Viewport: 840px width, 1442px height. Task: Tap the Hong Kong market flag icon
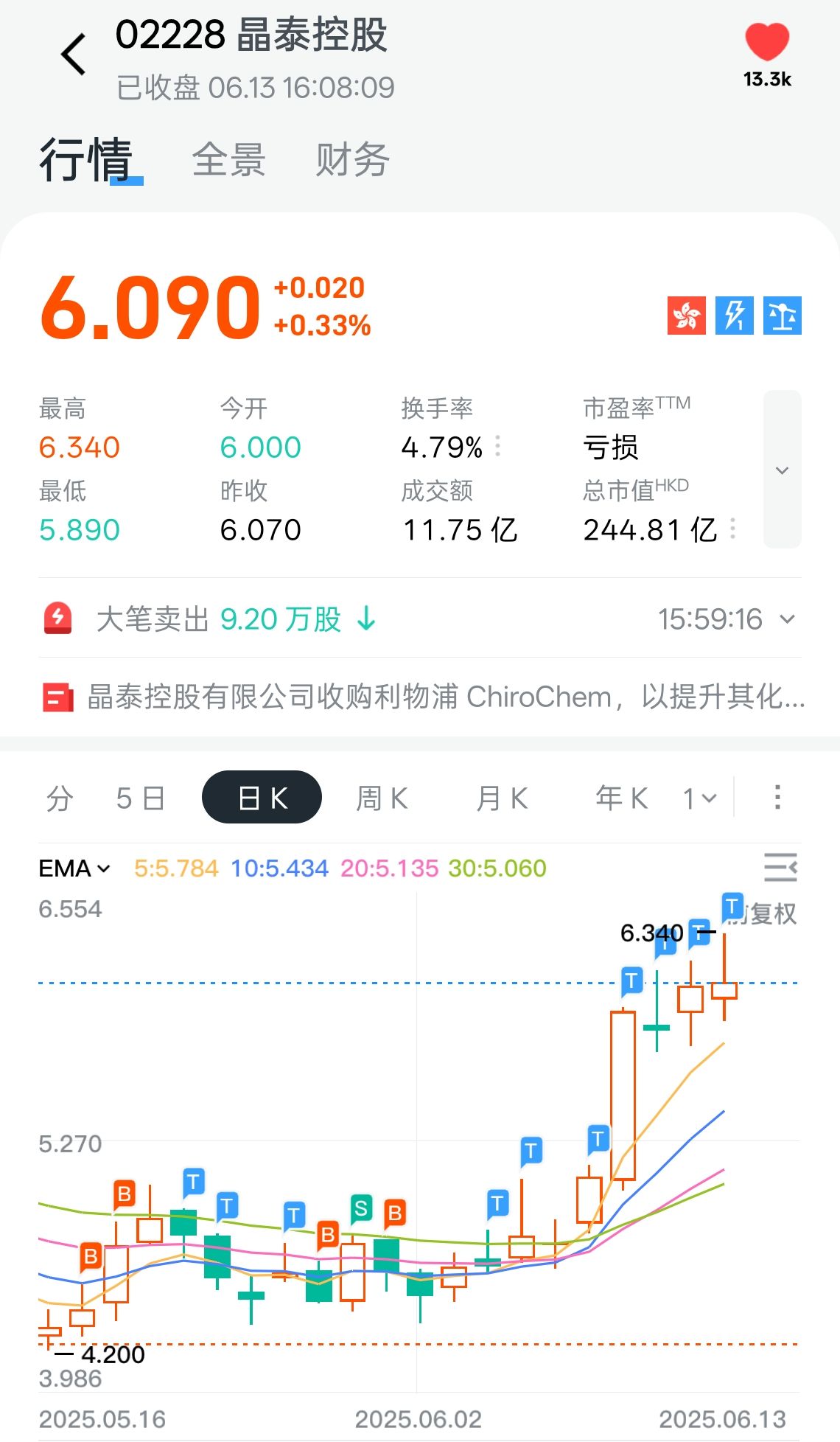click(x=686, y=316)
